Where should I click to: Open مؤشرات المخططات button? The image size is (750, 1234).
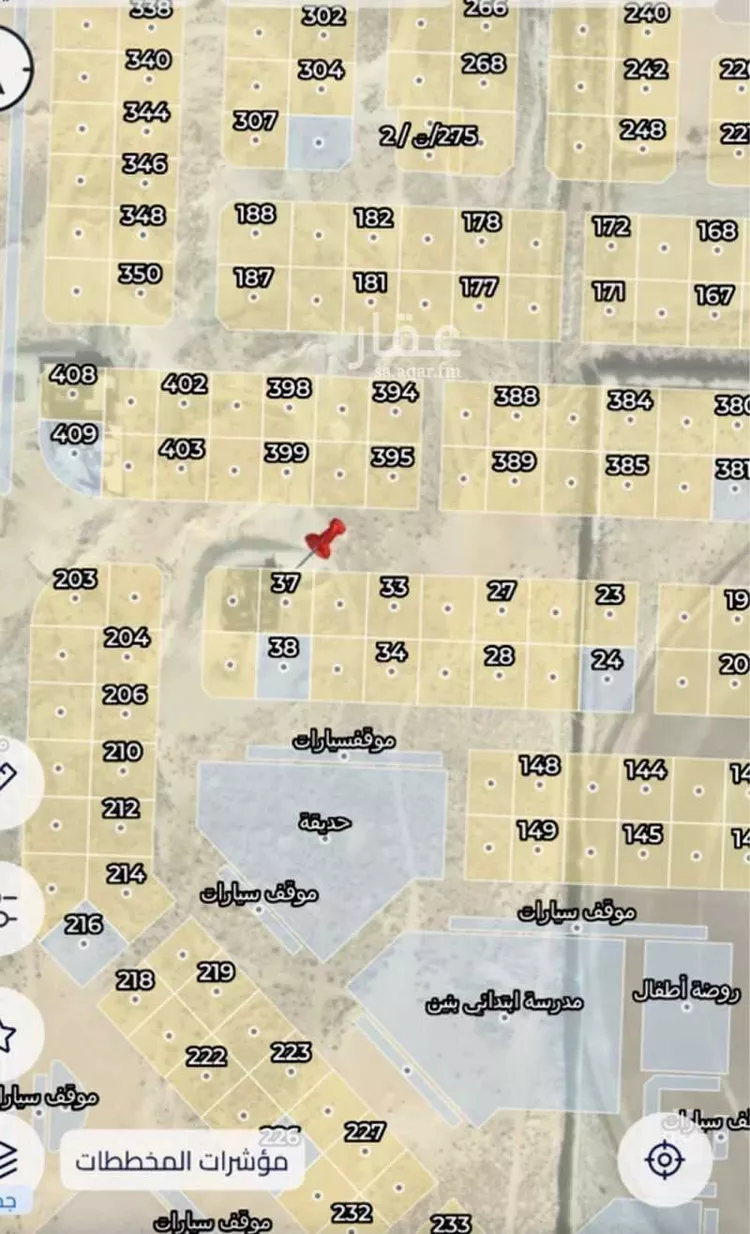click(x=181, y=1161)
